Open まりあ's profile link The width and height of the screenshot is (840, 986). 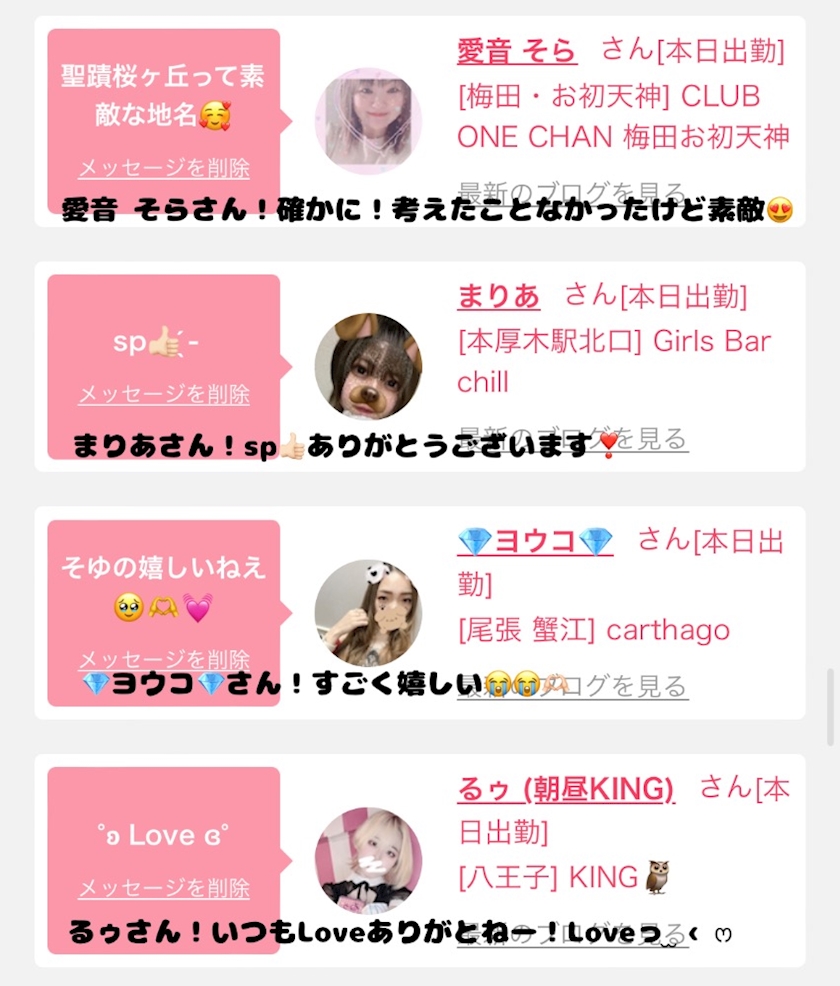click(x=499, y=296)
